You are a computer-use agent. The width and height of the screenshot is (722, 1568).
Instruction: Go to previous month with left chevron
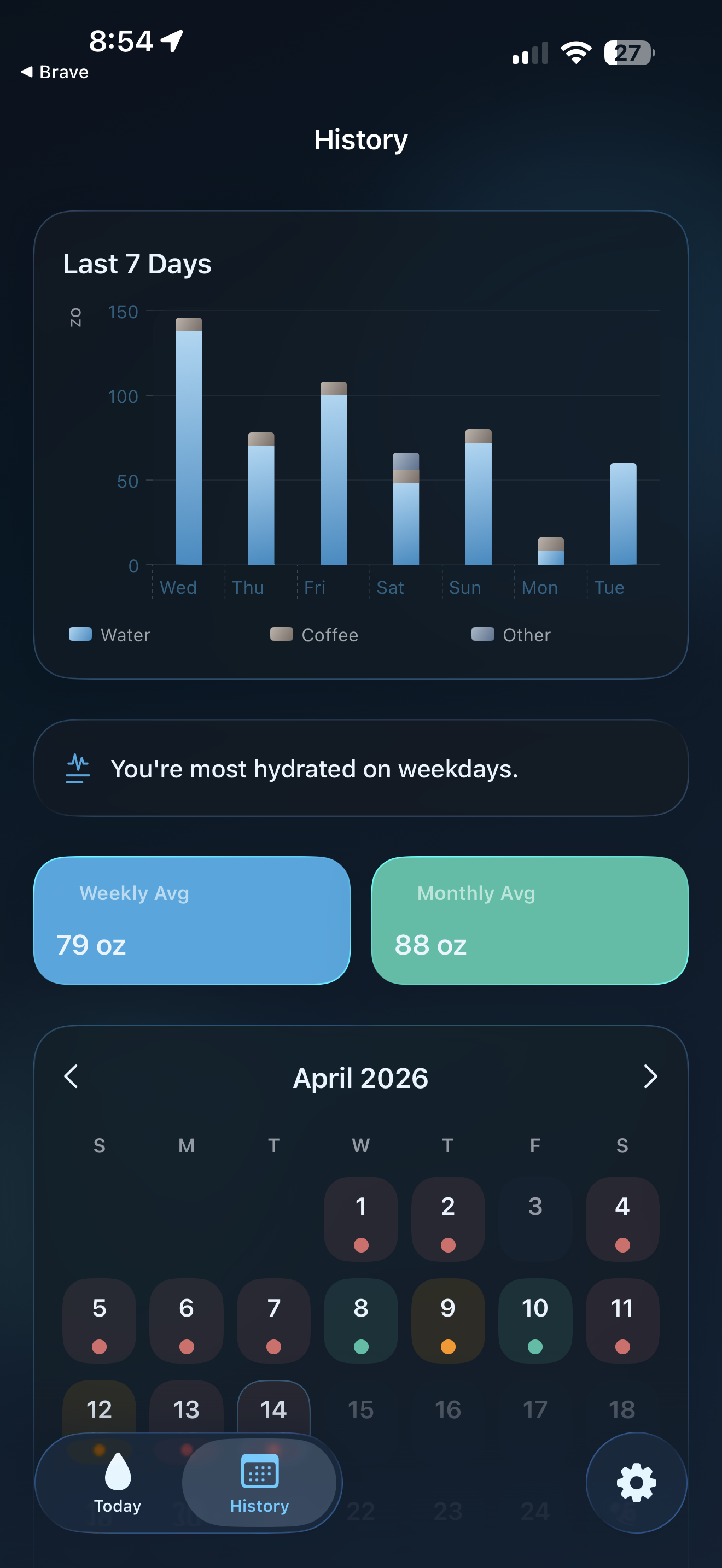(71, 1076)
